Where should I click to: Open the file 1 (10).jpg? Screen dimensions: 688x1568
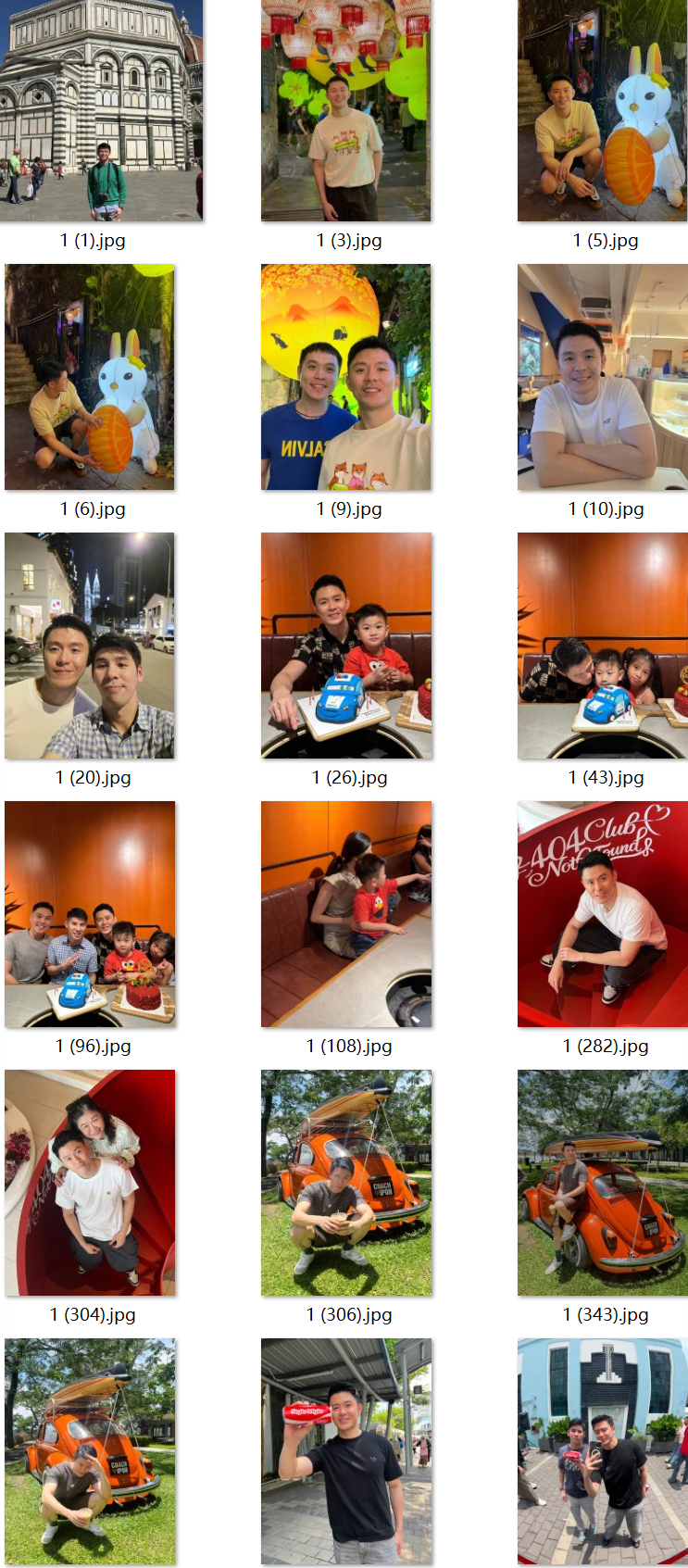coord(602,377)
